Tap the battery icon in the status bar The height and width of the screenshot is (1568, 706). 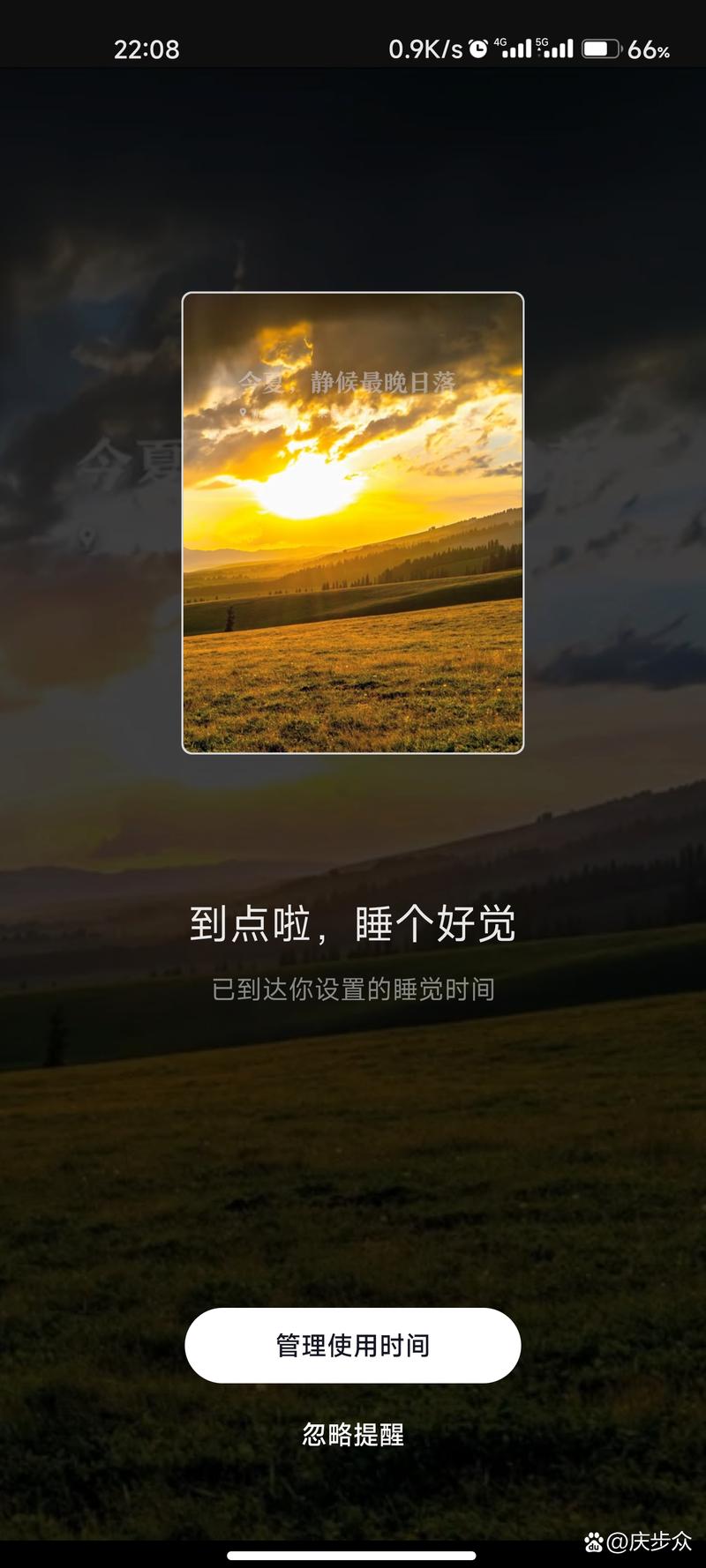pos(600,49)
